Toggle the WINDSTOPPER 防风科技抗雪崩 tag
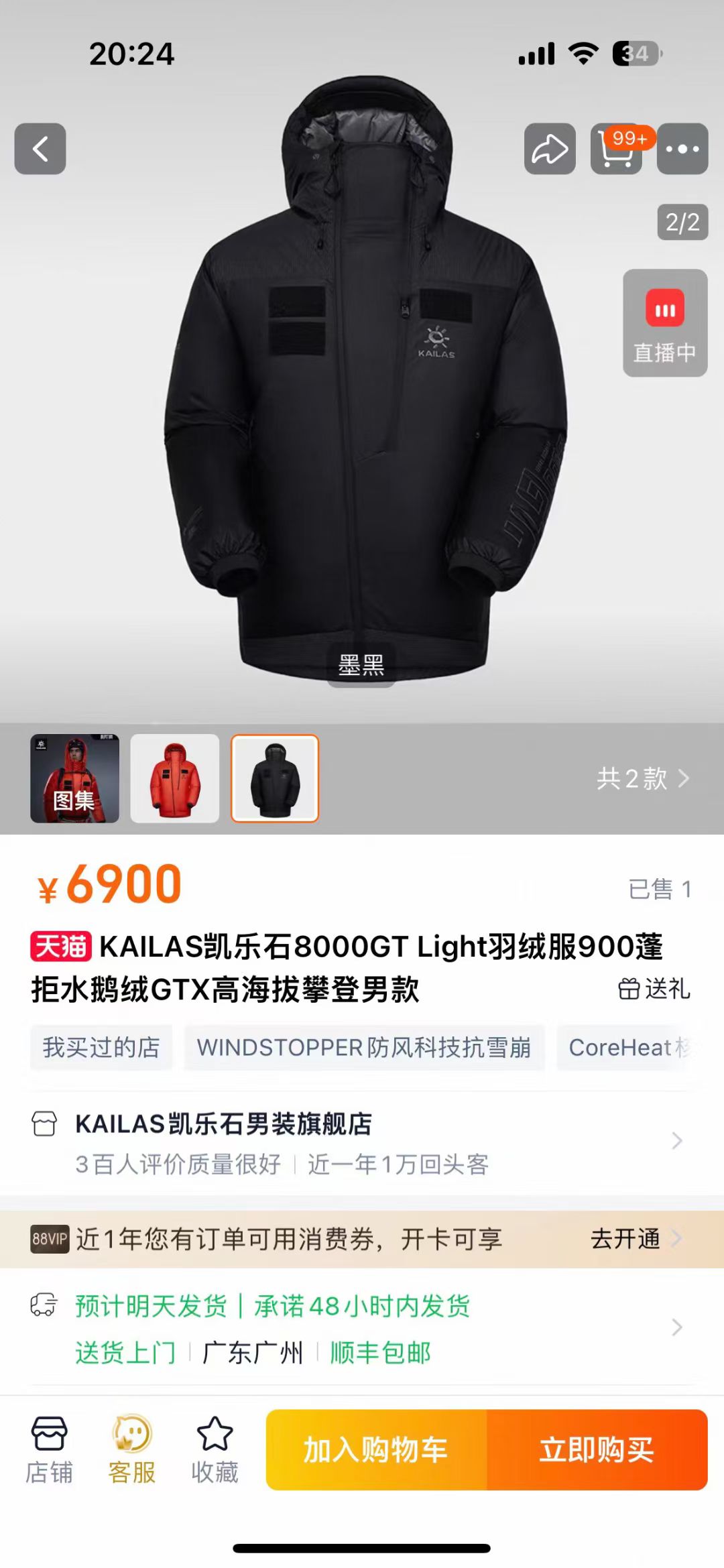This screenshot has height=1568, width=724. [x=365, y=1048]
